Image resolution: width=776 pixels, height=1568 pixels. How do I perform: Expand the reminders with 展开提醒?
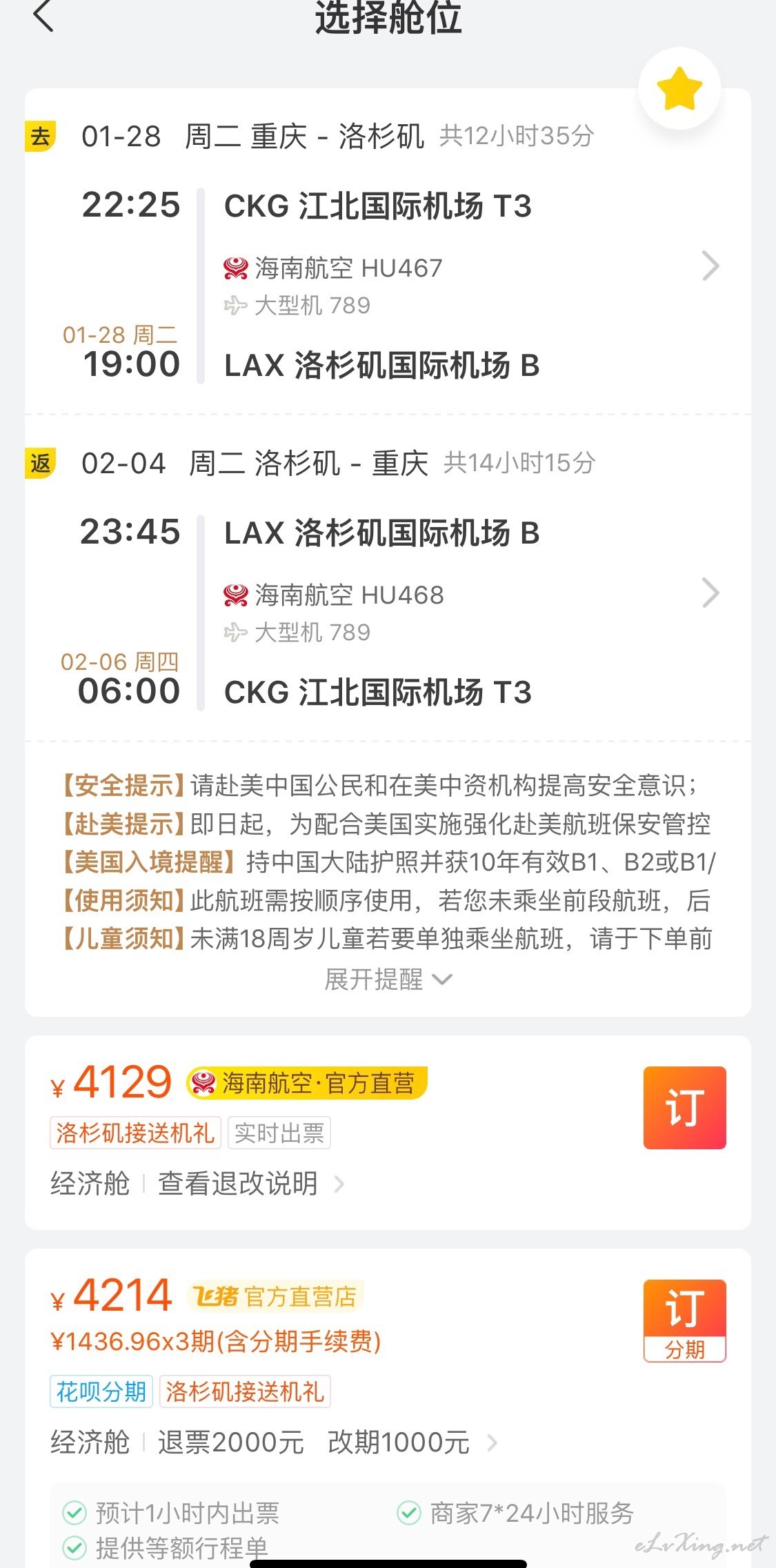pyautogui.click(x=388, y=979)
